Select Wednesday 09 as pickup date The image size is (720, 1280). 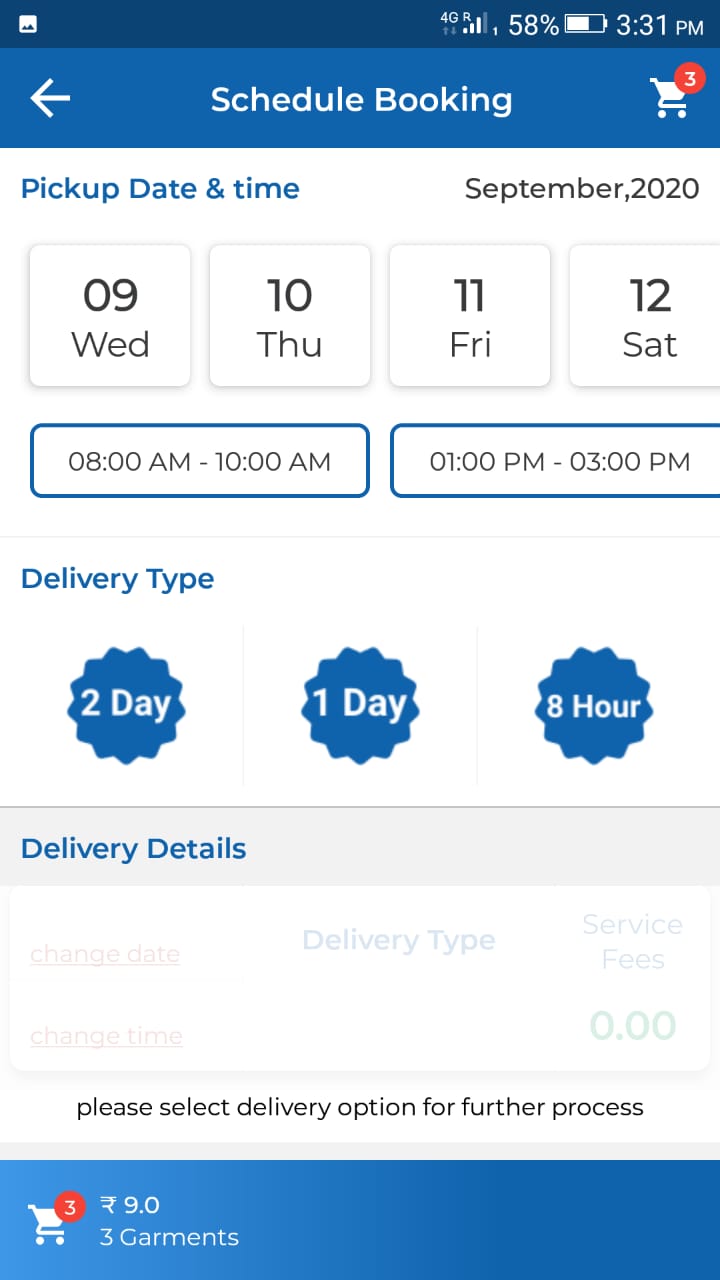tap(110, 316)
